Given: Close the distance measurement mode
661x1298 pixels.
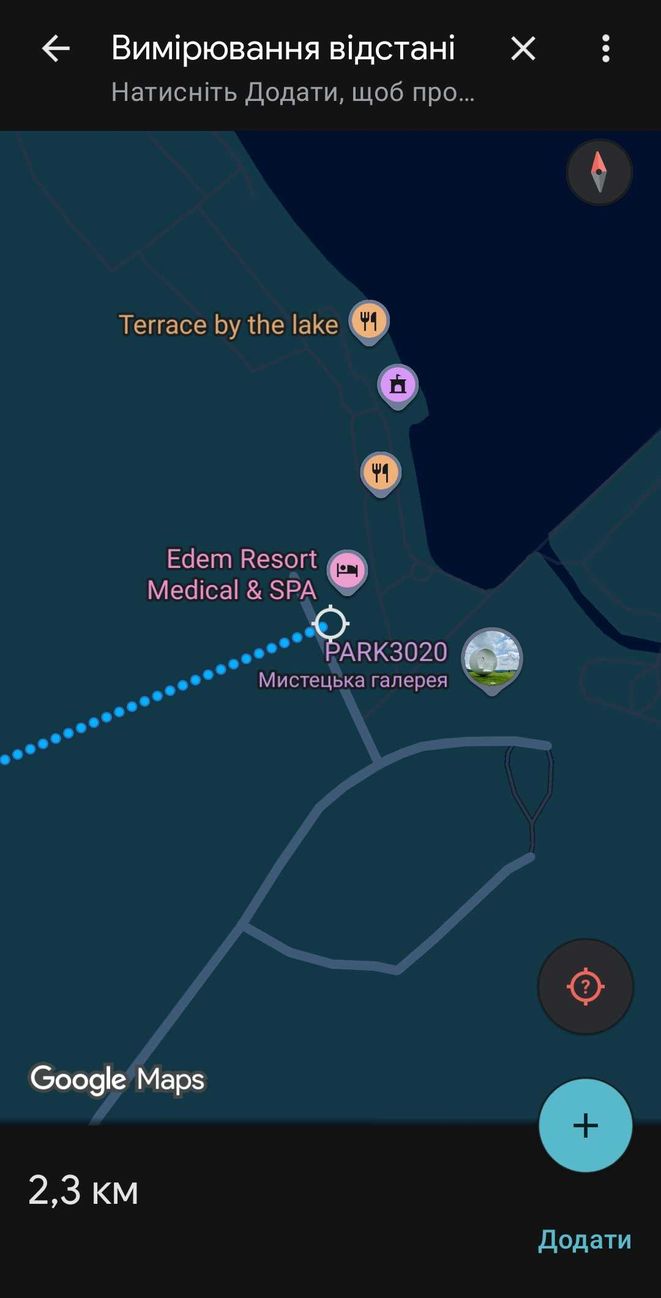Looking at the screenshot, I should 523,49.
